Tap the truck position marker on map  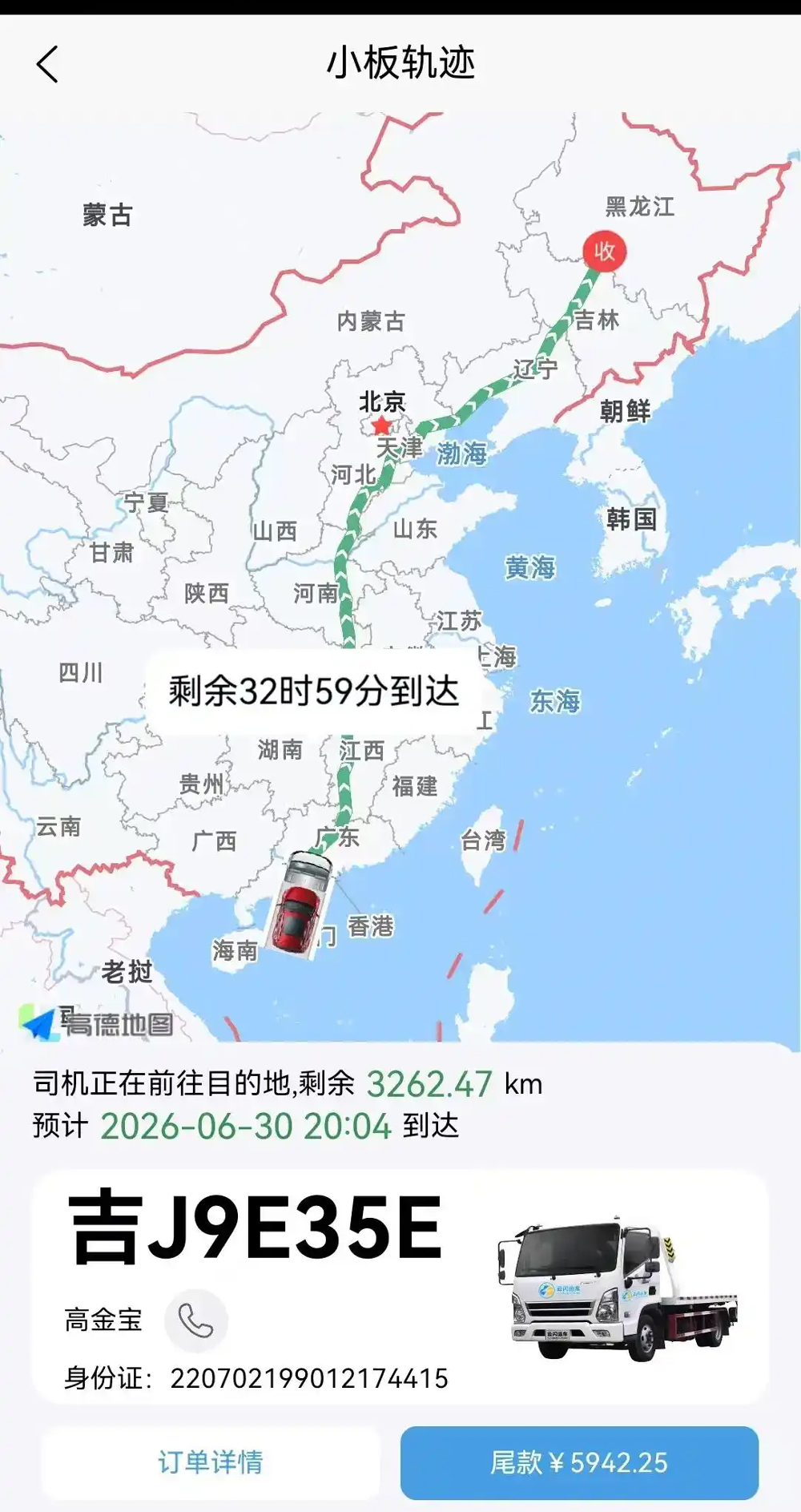coord(300,903)
